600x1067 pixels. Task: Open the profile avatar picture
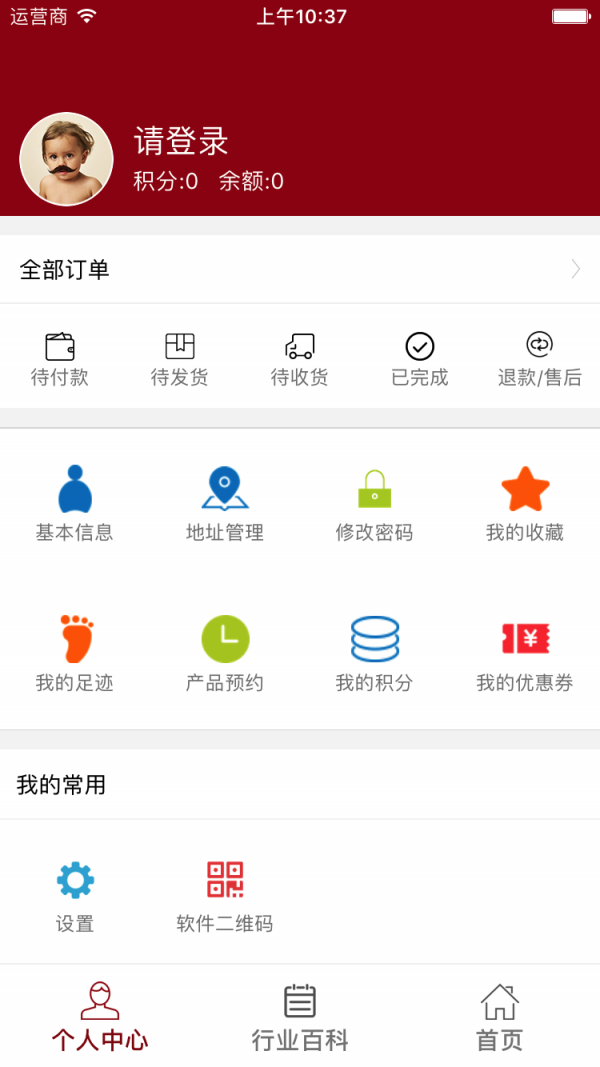[x=66, y=159]
